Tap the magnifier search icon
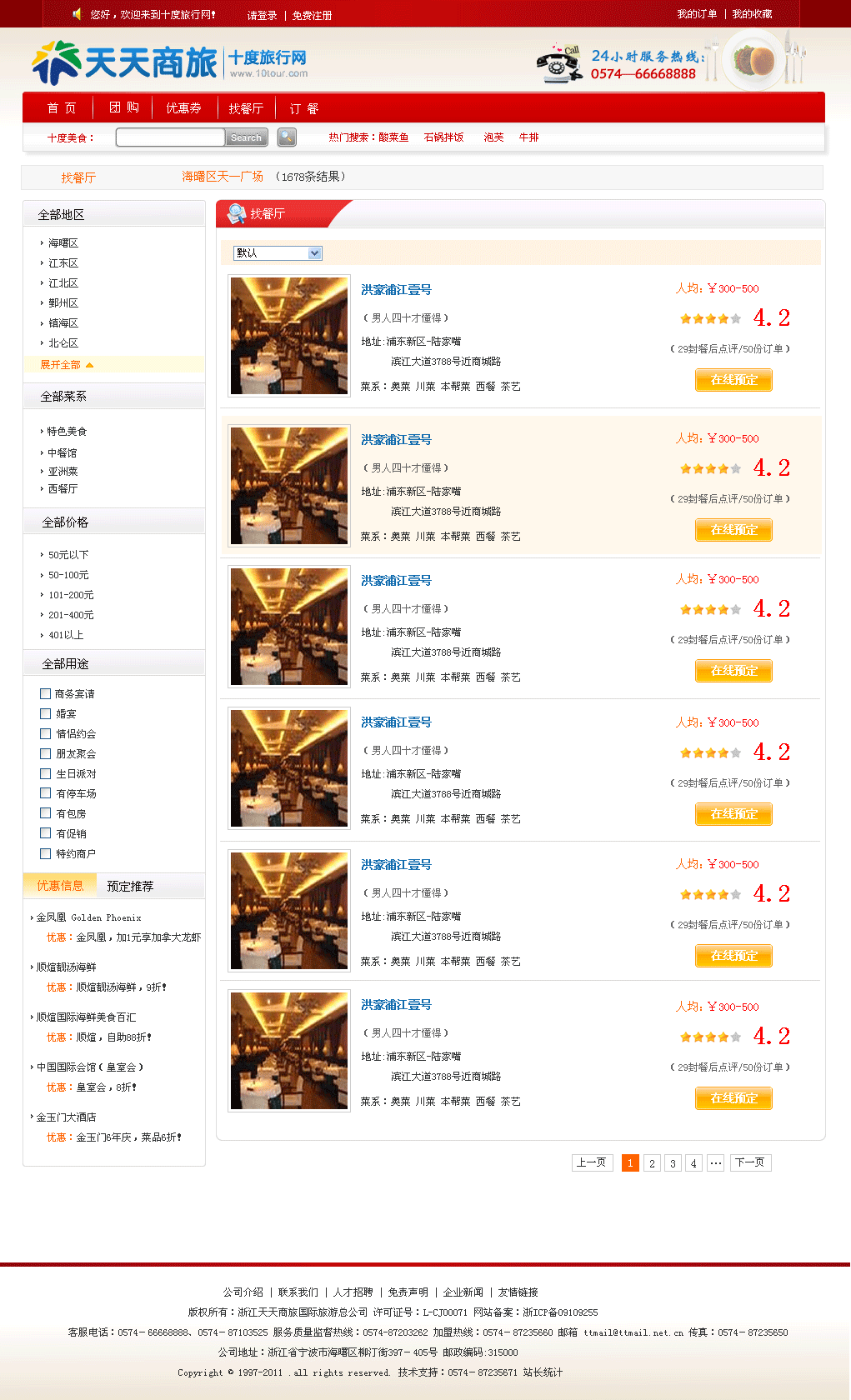Image resolution: width=851 pixels, height=1400 pixels. tap(287, 137)
